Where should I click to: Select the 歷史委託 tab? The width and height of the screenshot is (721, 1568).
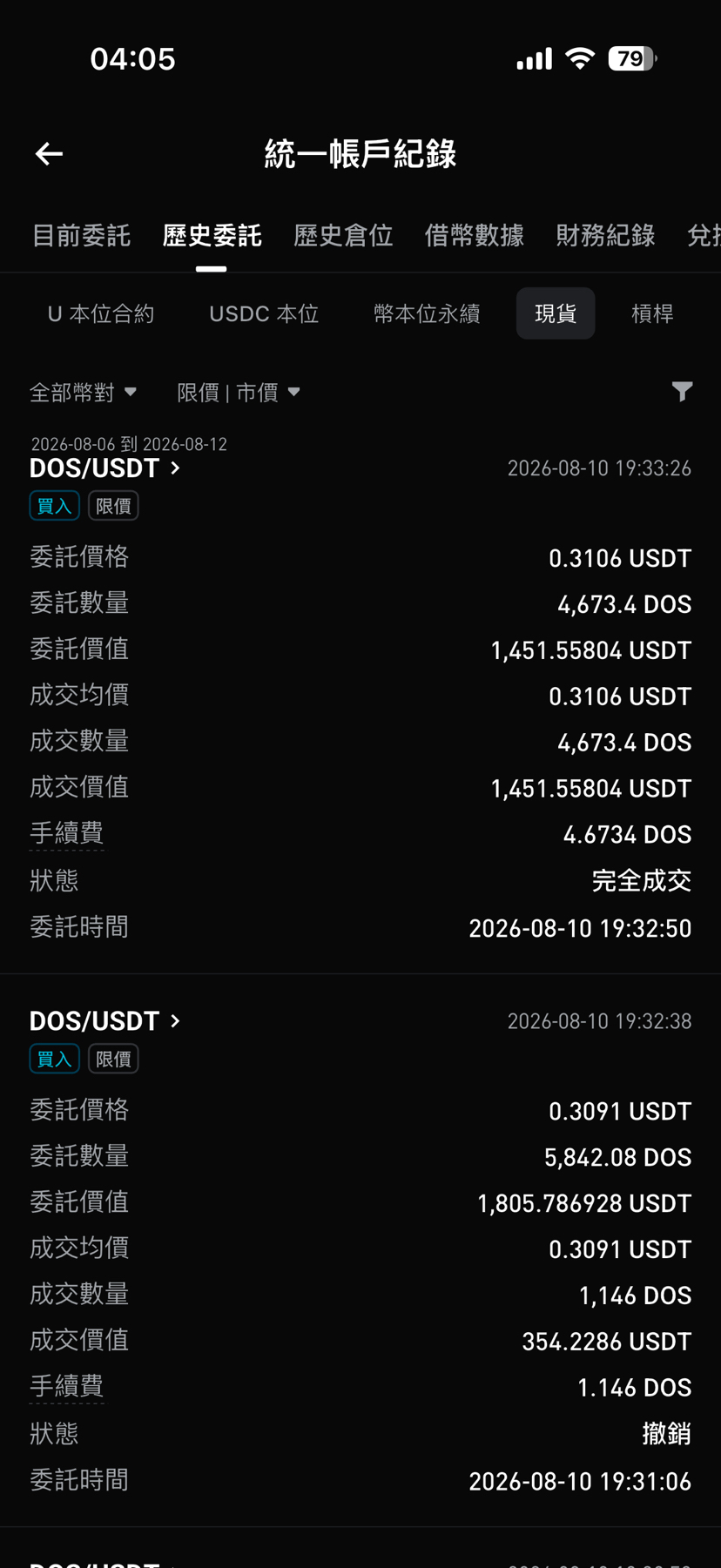pos(212,236)
